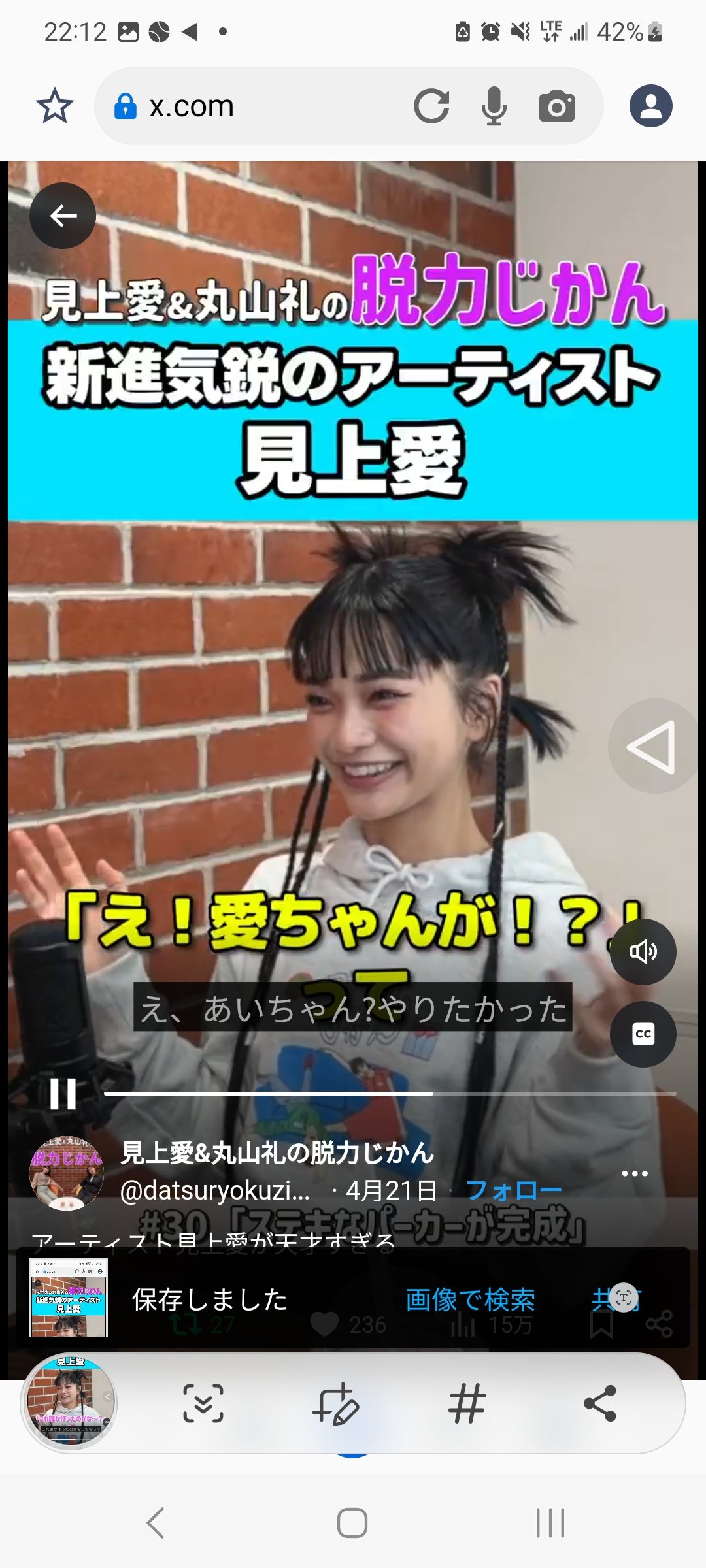Mute the video sound
Viewport: 706px width, 1568px height.
(x=643, y=952)
